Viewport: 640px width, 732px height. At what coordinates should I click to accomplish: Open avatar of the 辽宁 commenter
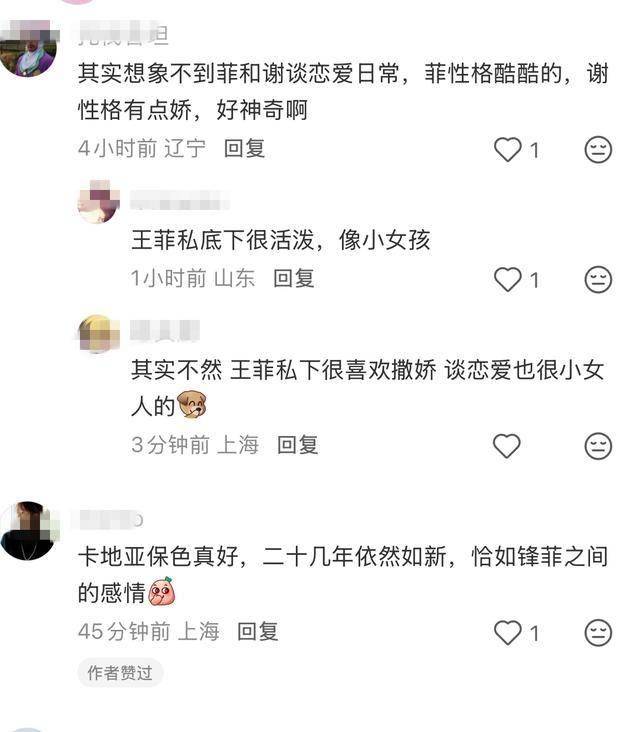click(27, 51)
